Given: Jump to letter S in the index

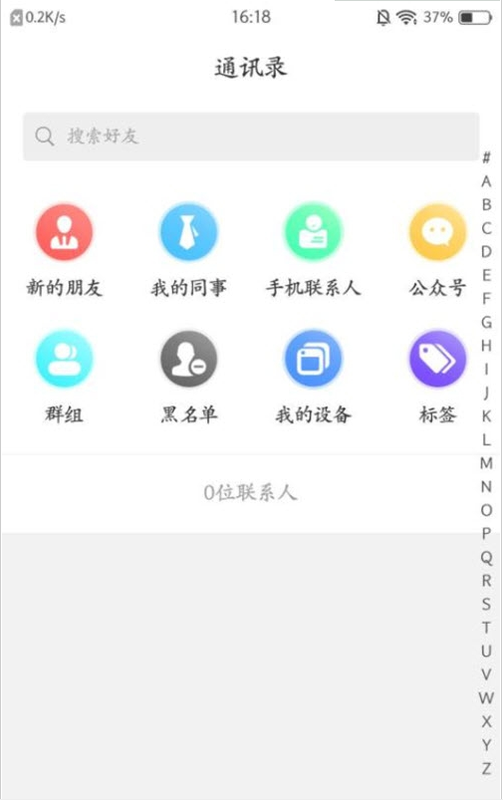Looking at the screenshot, I should click(x=487, y=604).
